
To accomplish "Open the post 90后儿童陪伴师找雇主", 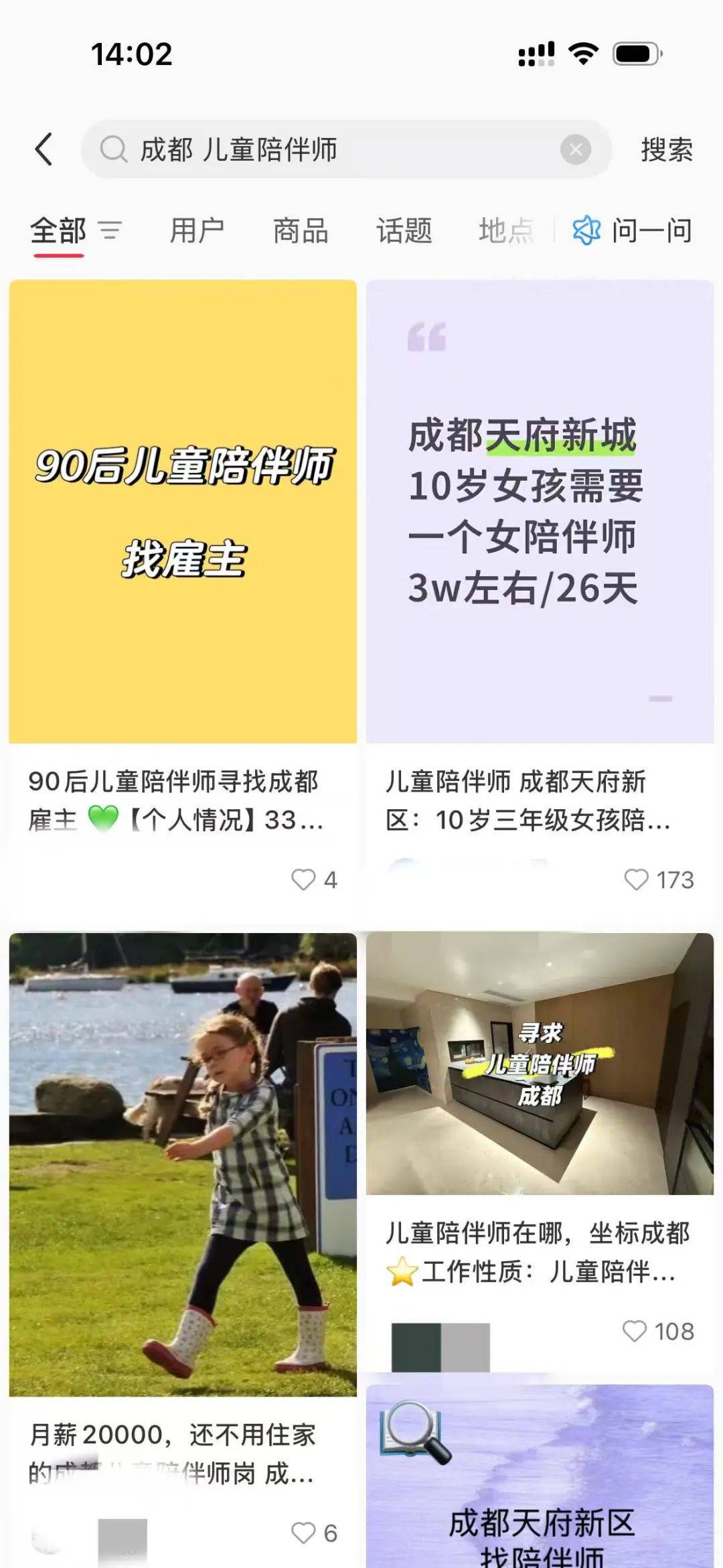I will (183, 511).
